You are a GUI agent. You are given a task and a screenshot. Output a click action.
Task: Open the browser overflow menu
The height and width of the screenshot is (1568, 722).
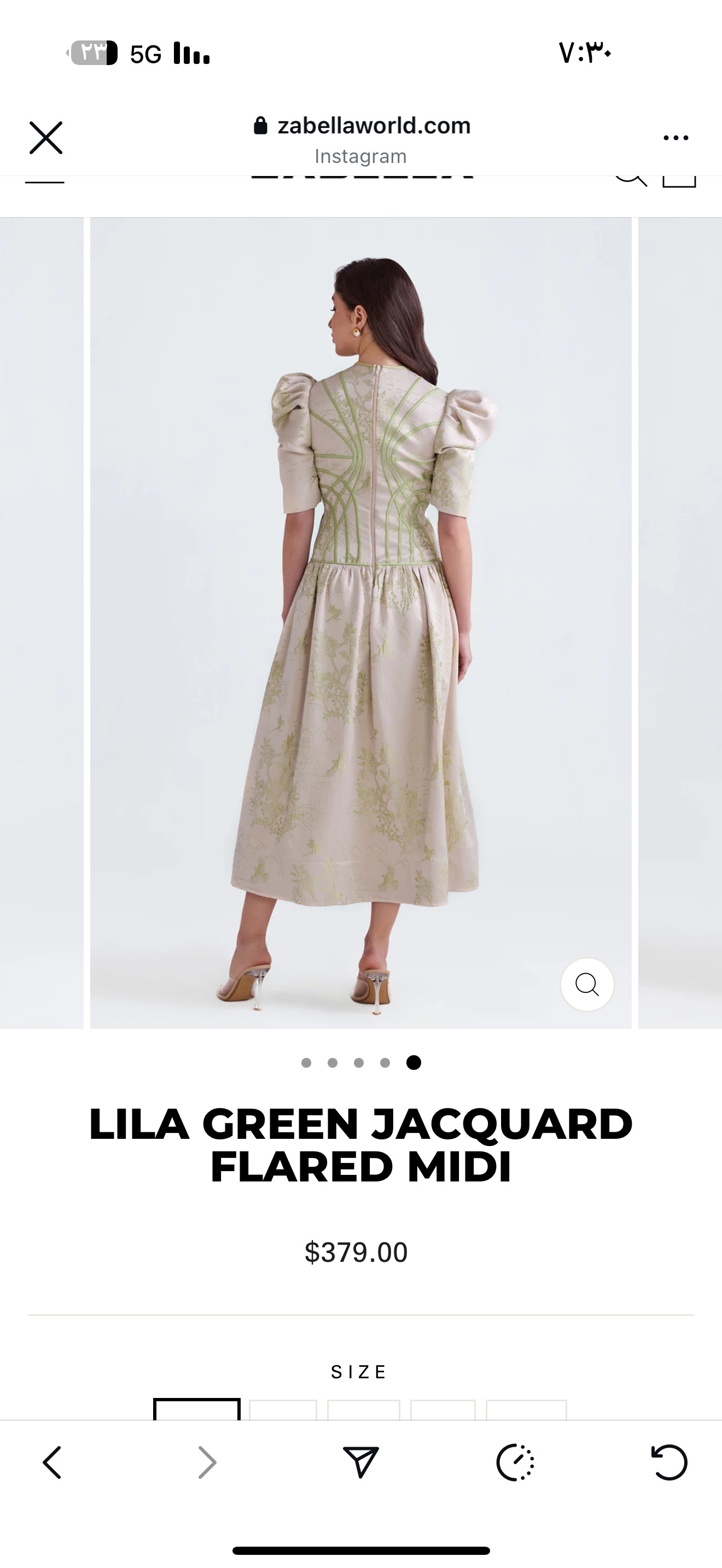pyautogui.click(x=676, y=138)
